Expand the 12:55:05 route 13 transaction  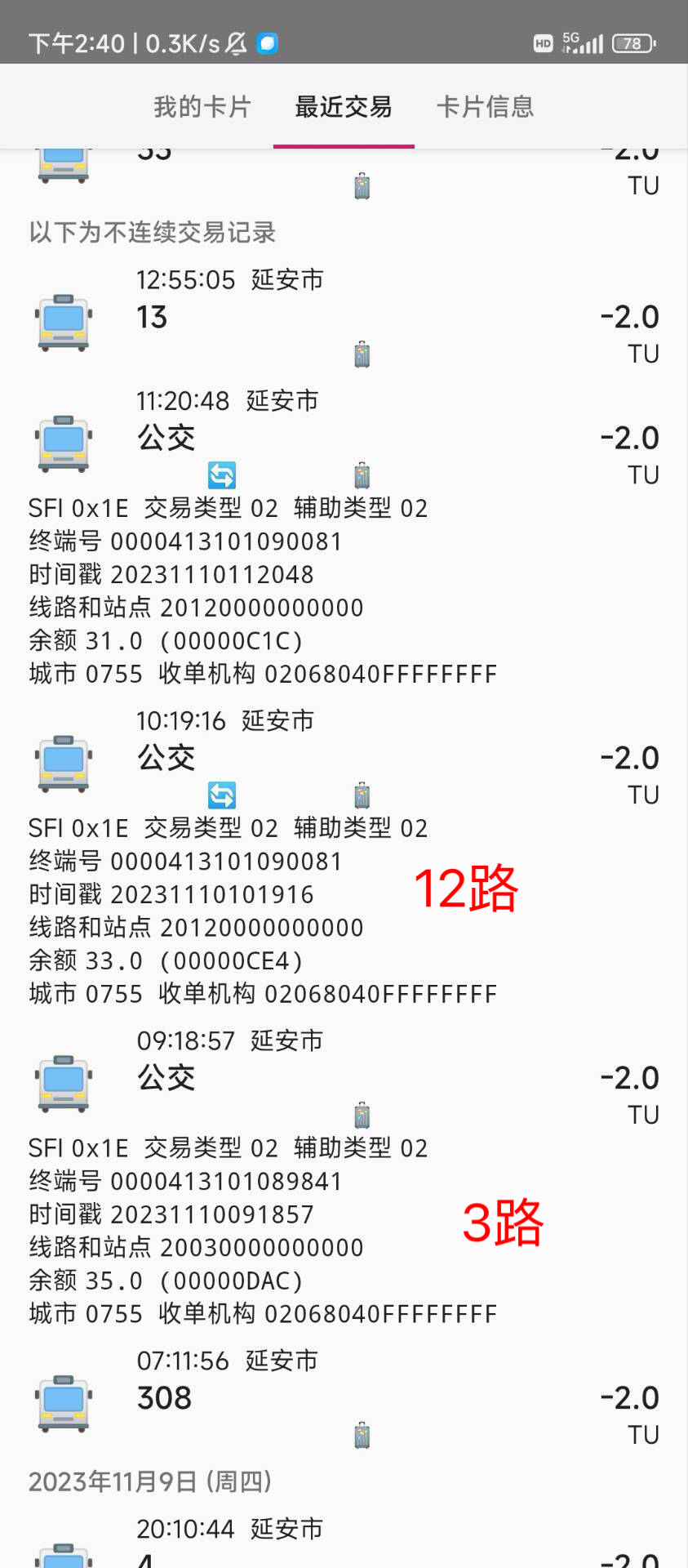coord(344,318)
